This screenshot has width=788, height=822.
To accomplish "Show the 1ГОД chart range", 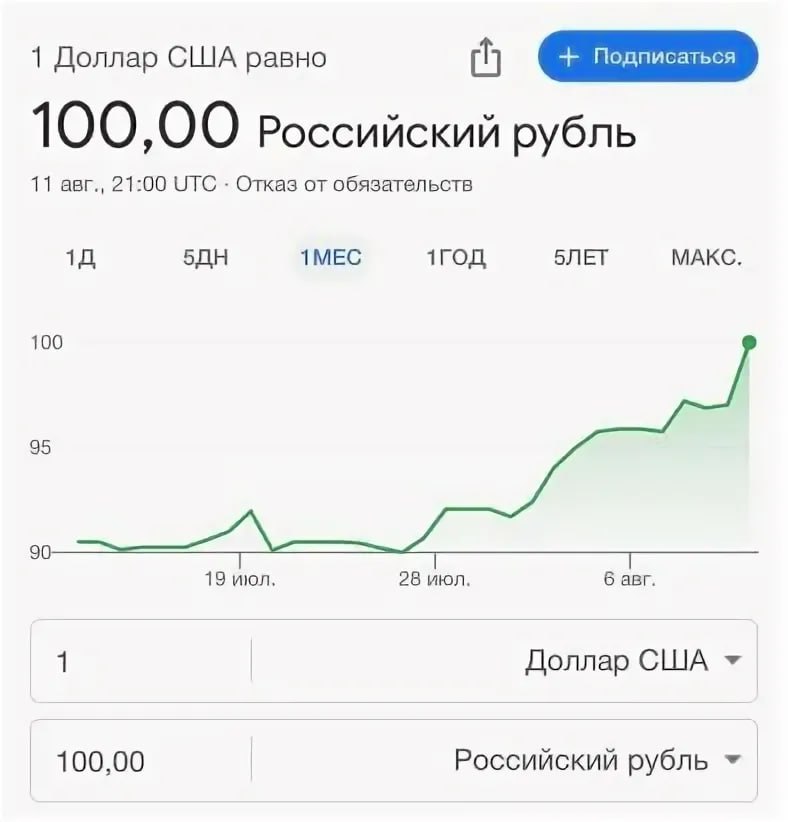I will (456, 258).
